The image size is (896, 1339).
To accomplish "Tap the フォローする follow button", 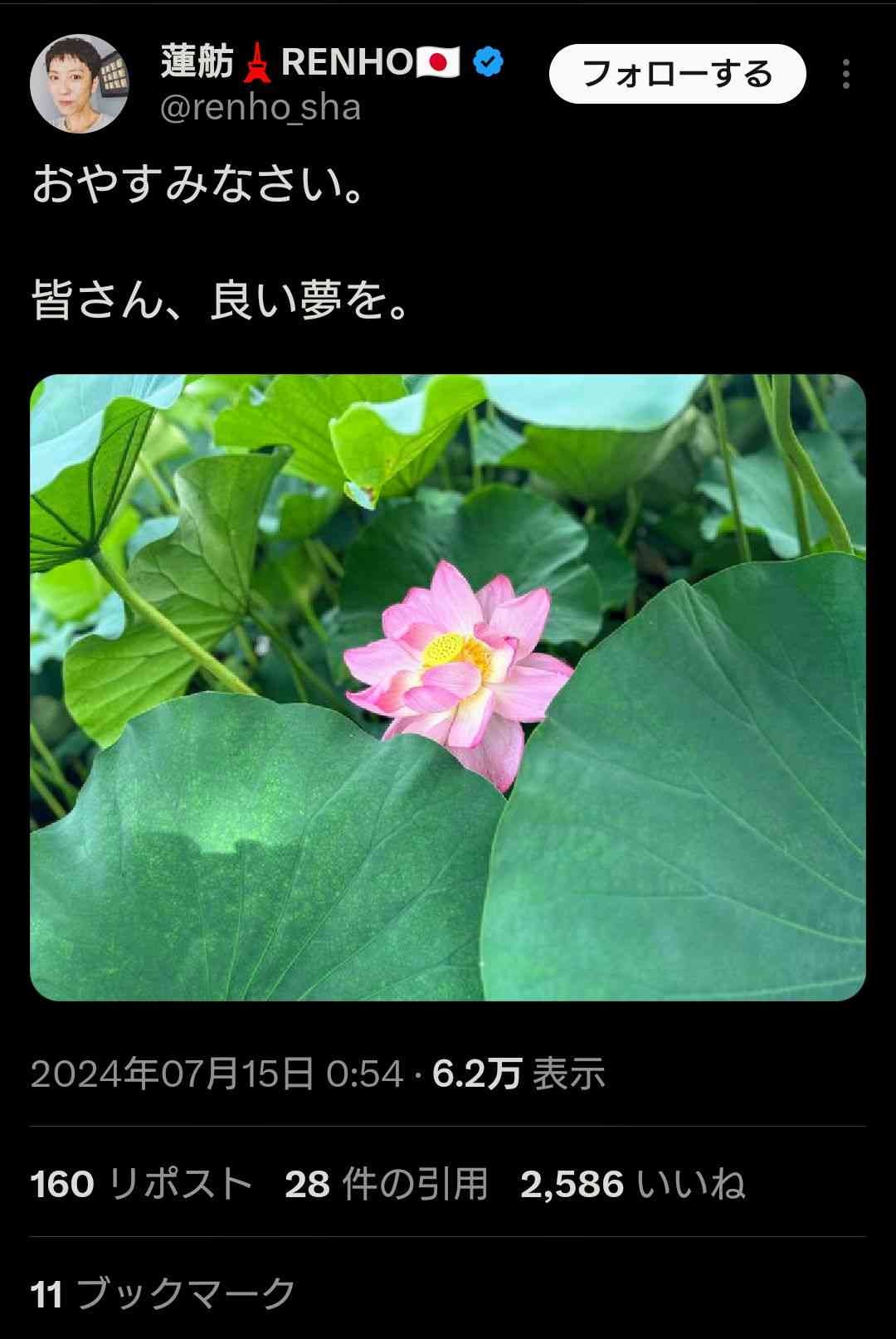I will 677,75.
